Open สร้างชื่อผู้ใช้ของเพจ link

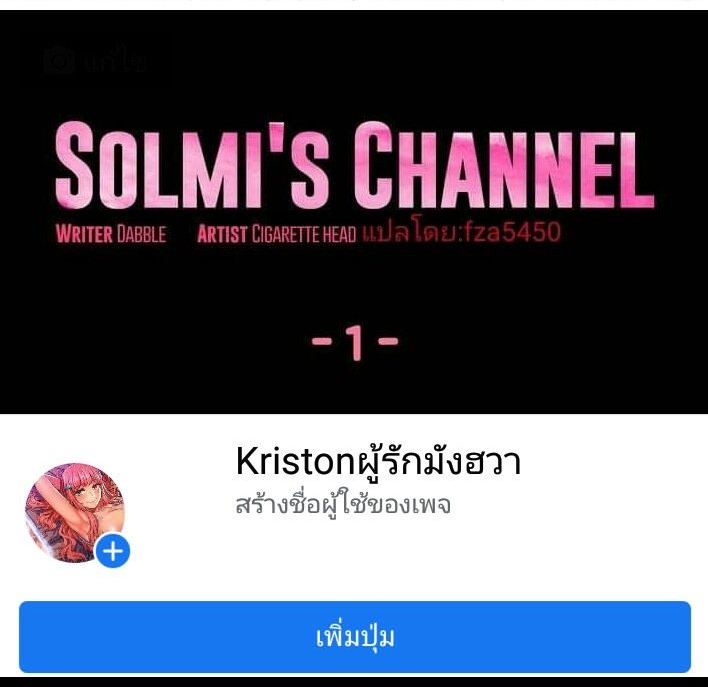click(x=342, y=505)
